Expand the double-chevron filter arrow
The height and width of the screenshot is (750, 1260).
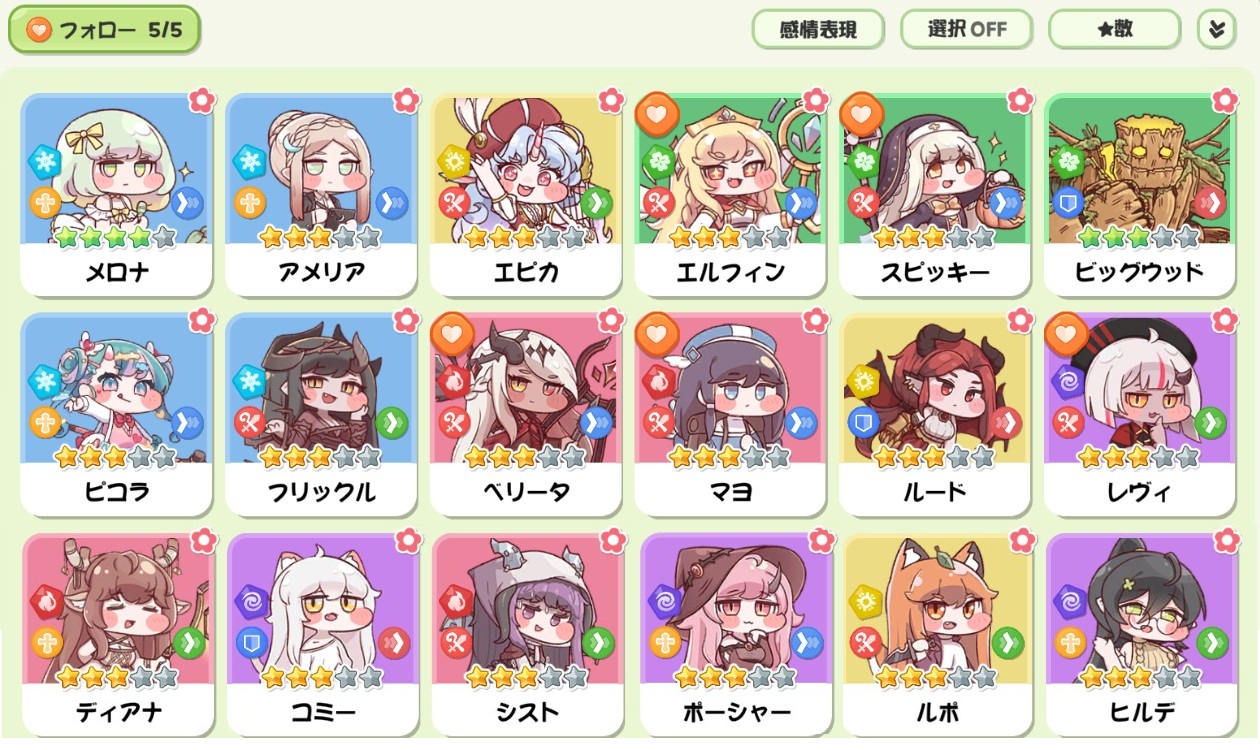(x=1216, y=29)
